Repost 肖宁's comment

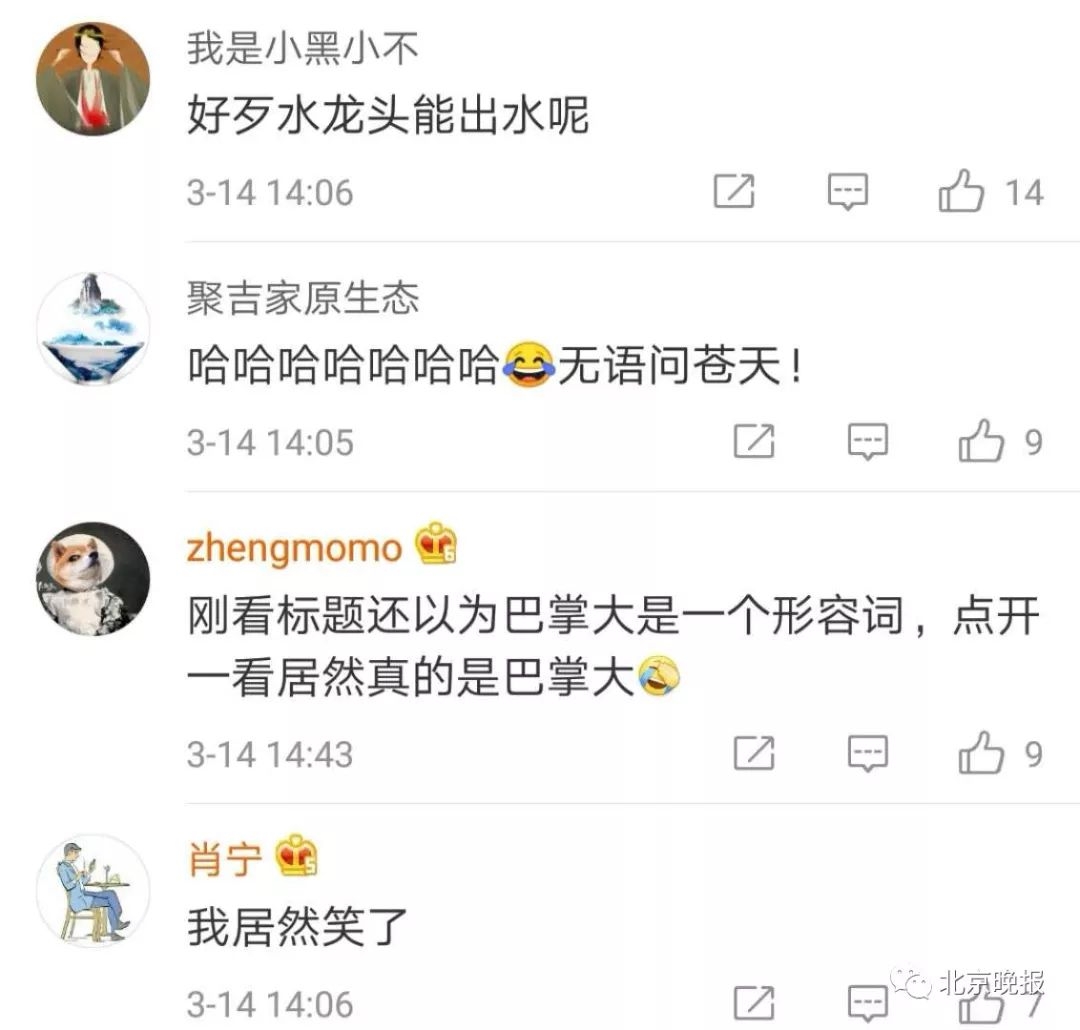[x=754, y=1003]
